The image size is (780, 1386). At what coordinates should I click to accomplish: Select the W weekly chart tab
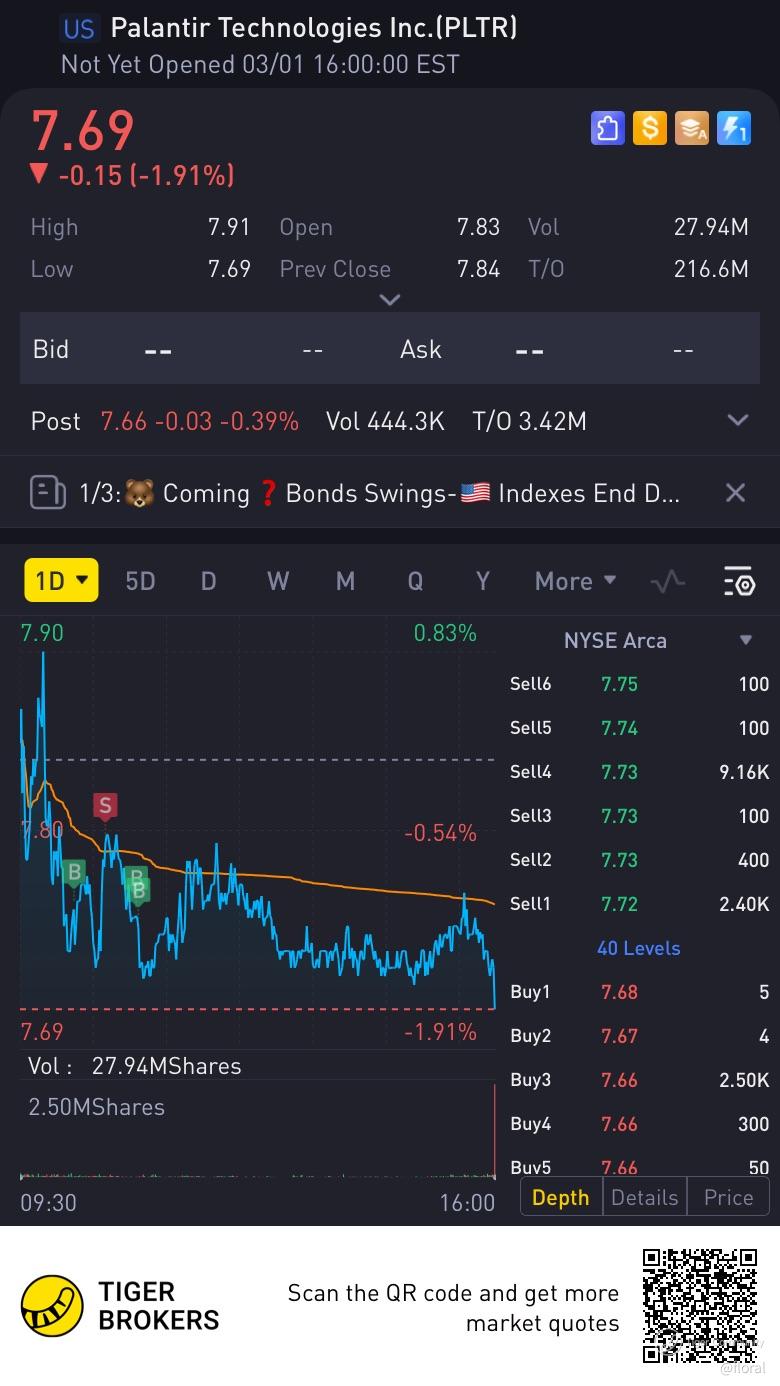pyautogui.click(x=278, y=581)
